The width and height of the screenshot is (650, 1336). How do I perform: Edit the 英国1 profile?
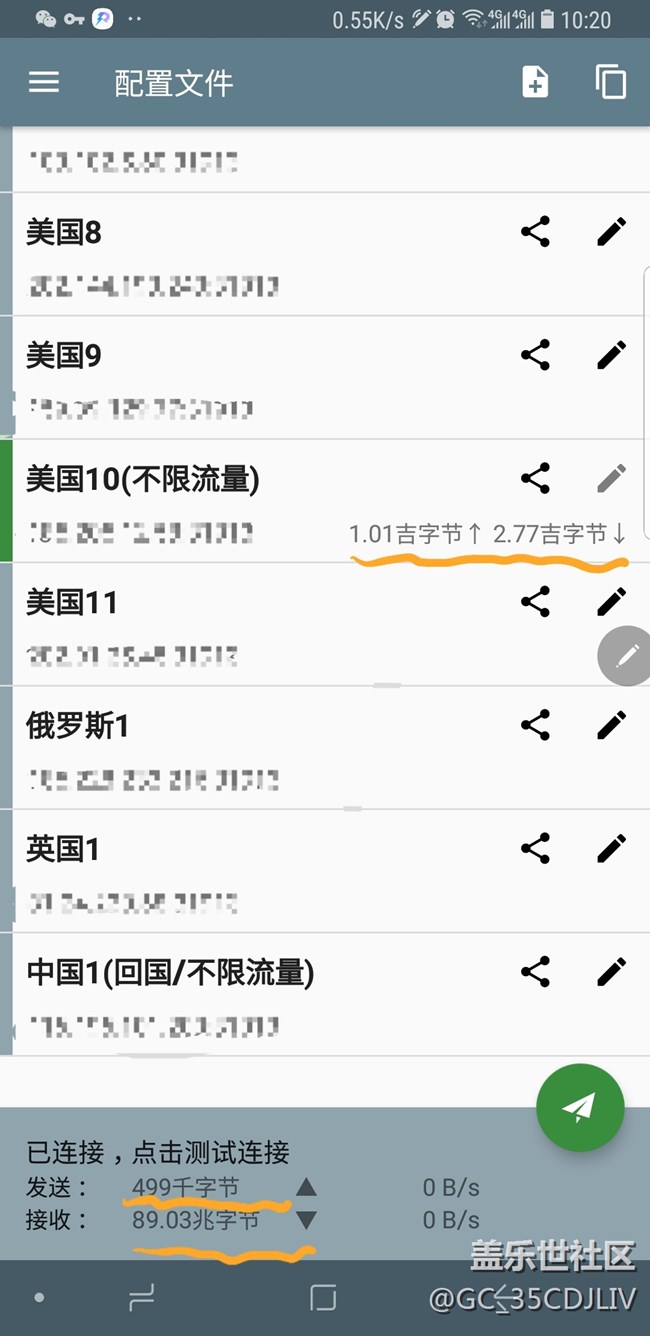[x=611, y=848]
